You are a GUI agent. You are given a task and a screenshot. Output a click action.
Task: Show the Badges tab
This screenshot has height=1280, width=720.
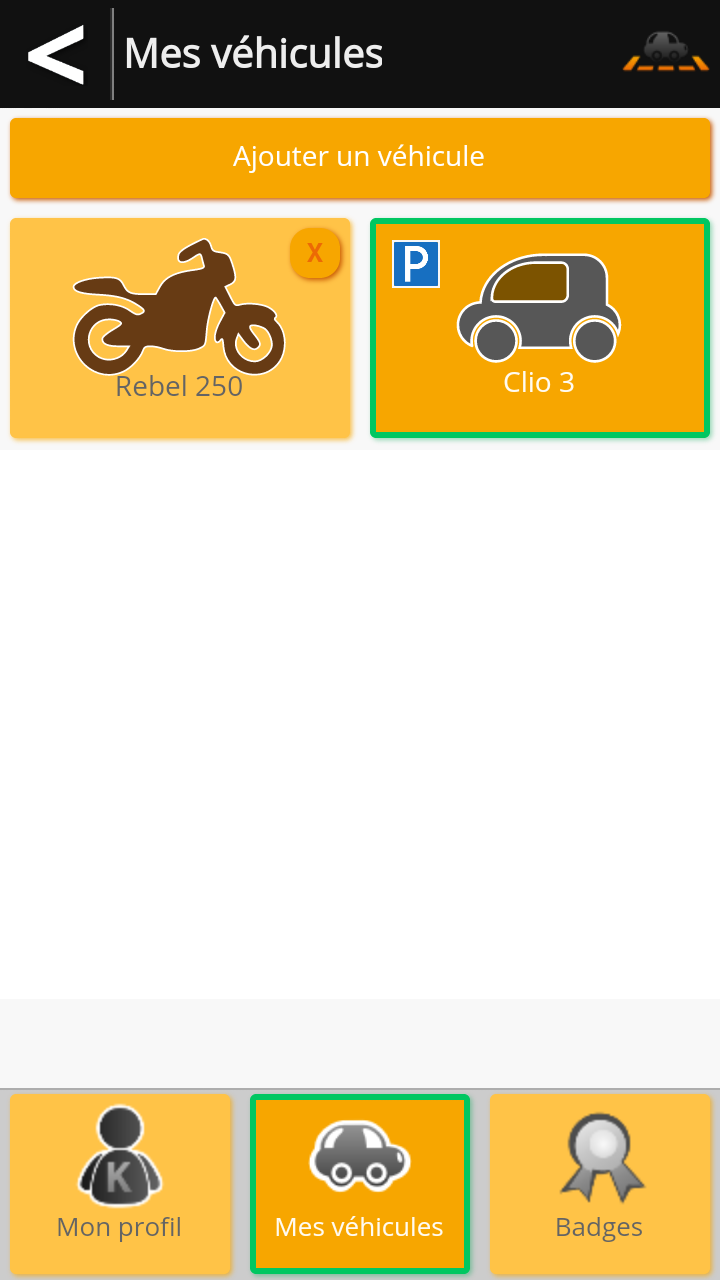[x=599, y=1184]
